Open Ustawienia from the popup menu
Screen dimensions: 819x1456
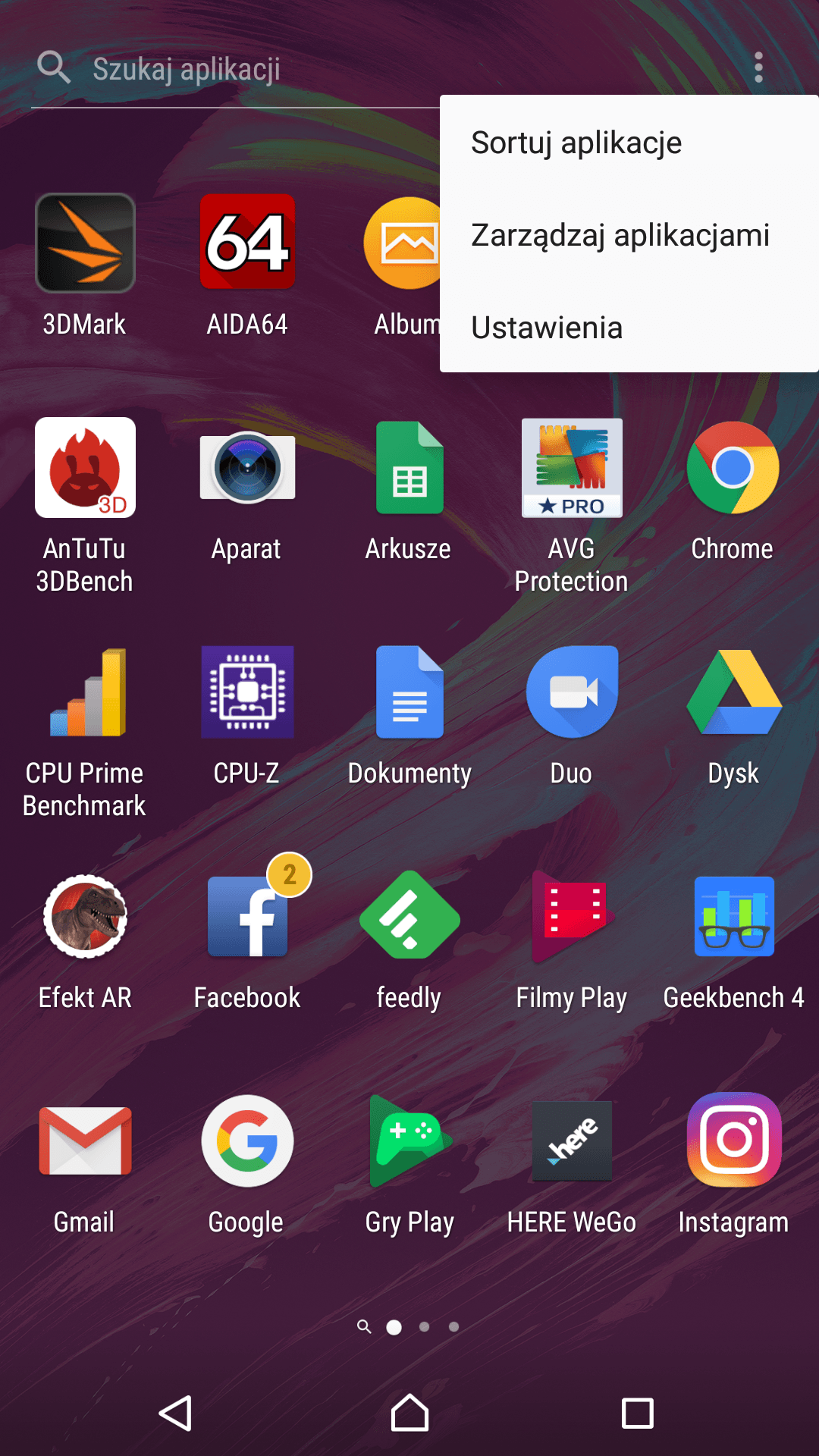click(x=629, y=328)
